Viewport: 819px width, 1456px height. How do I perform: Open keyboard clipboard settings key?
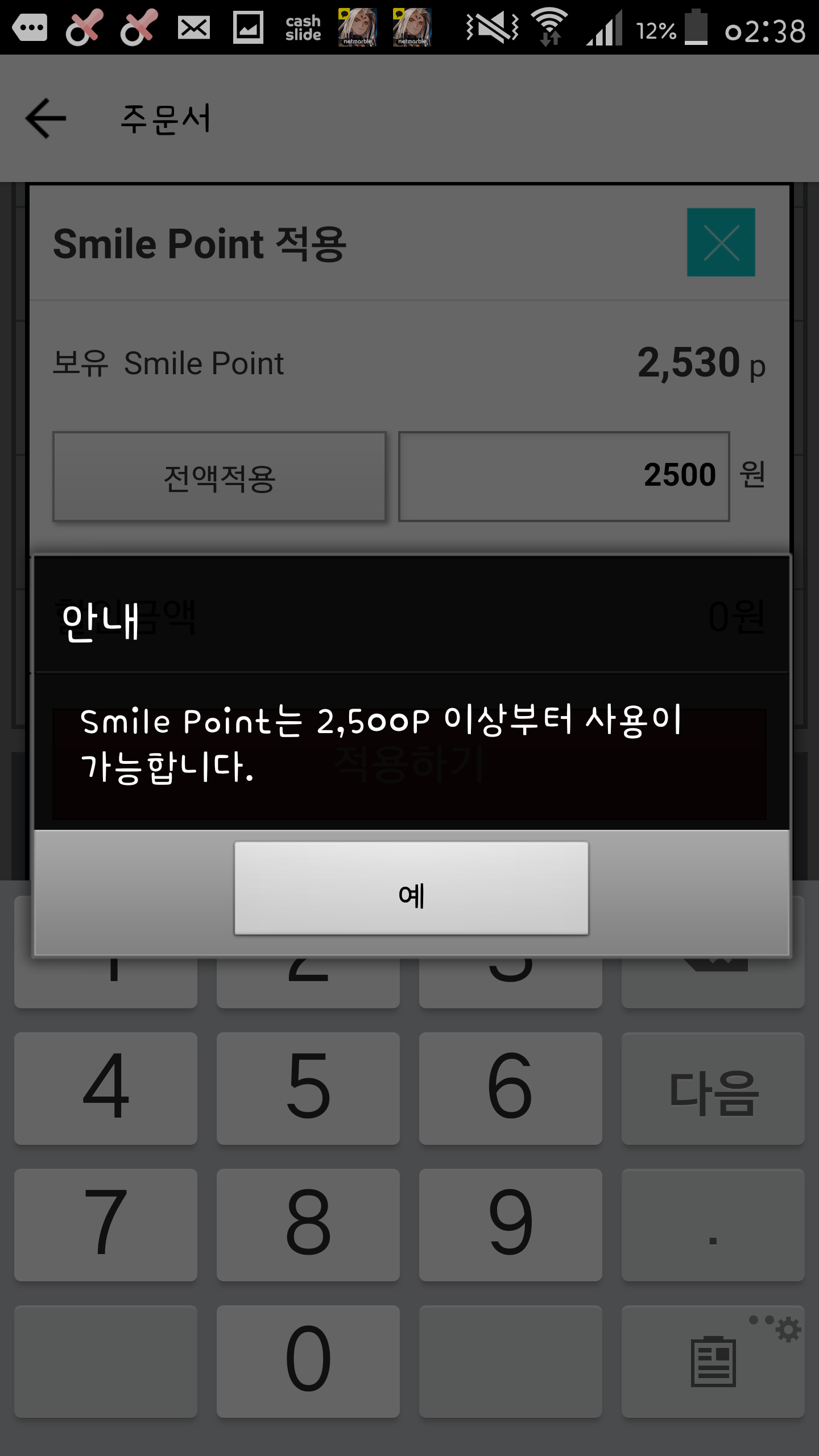tap(713, 1360)
